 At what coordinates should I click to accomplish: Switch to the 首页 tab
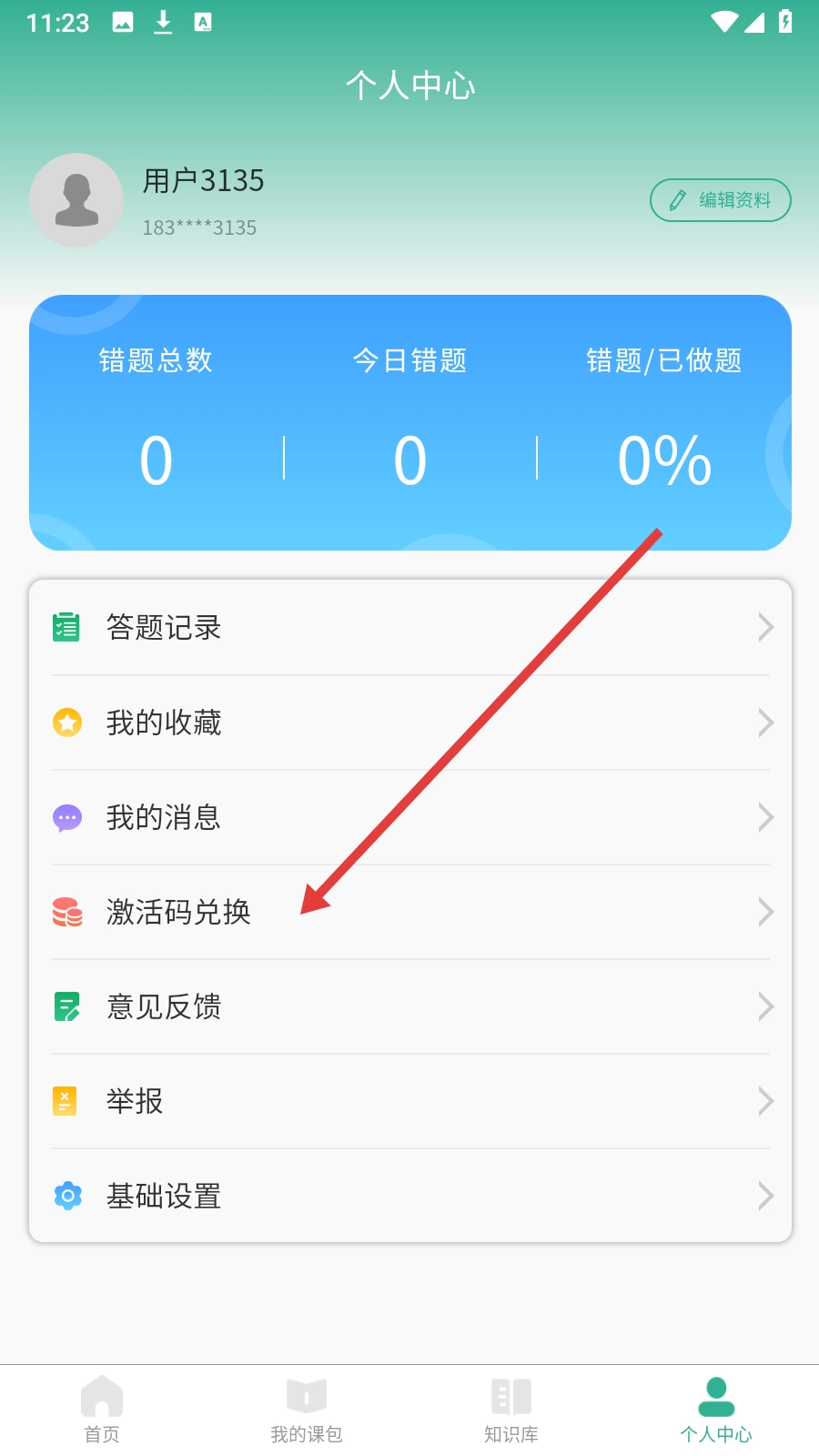tap(102, 1409)
